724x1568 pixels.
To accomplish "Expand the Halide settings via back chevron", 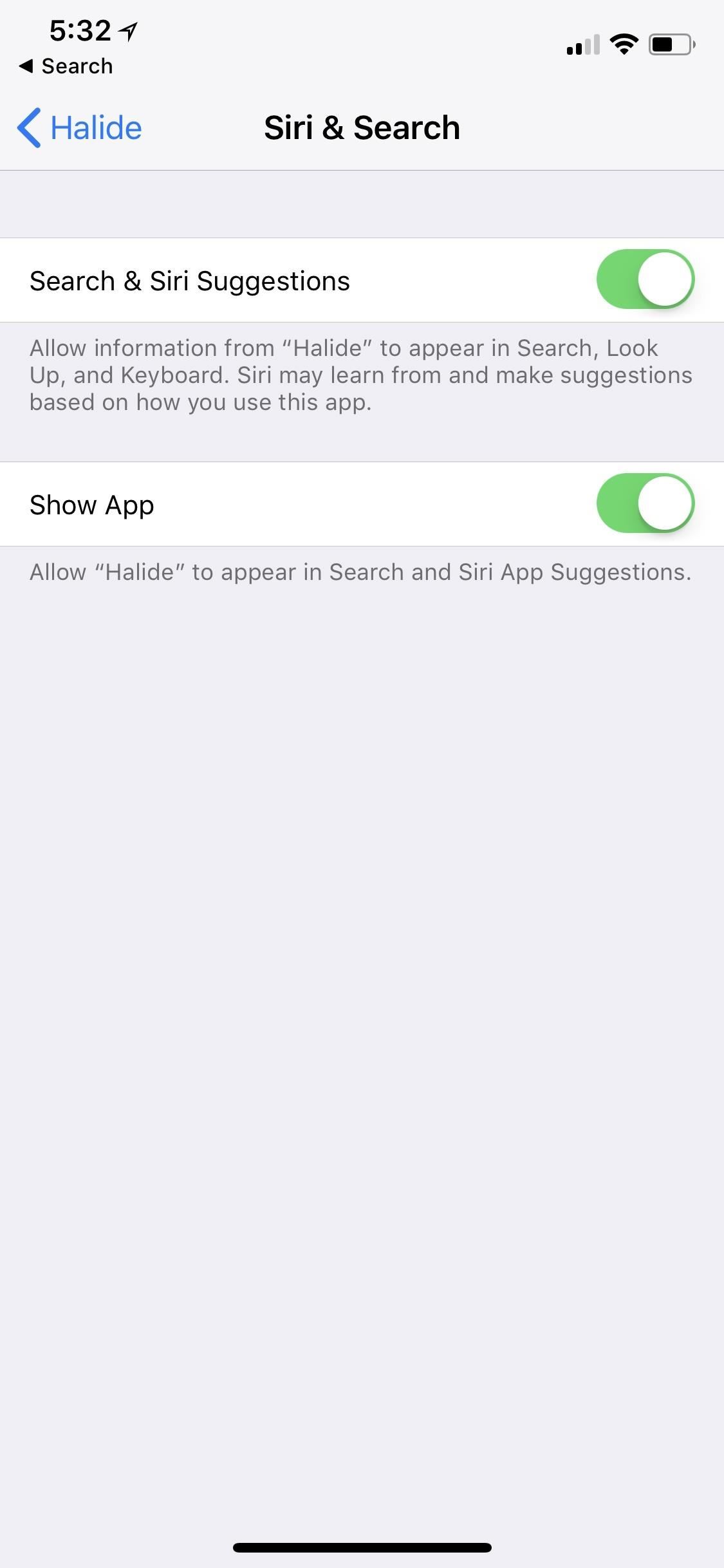I will tap(28, 127).
